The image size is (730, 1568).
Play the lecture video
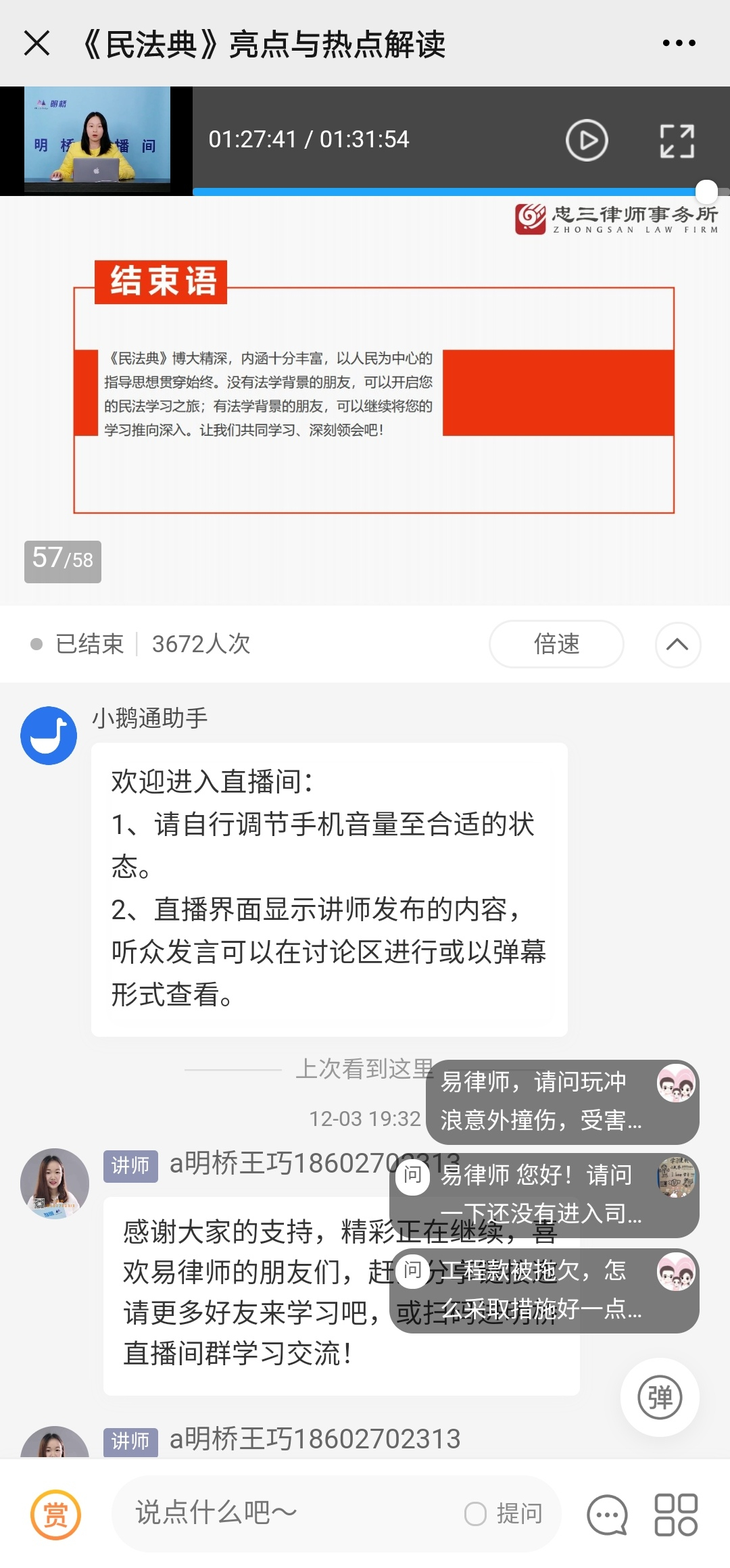click(586, 140)
